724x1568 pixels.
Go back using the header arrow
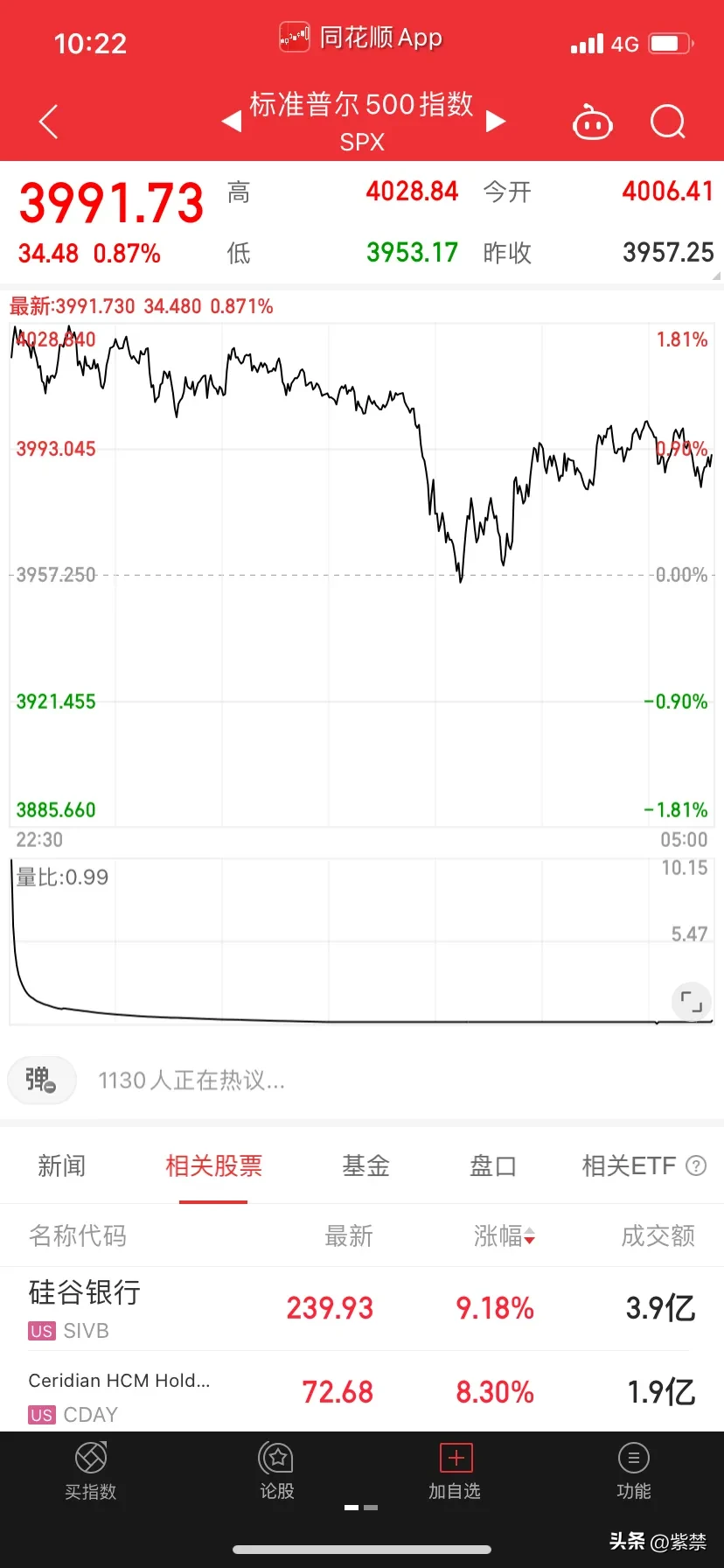[49, 122]
